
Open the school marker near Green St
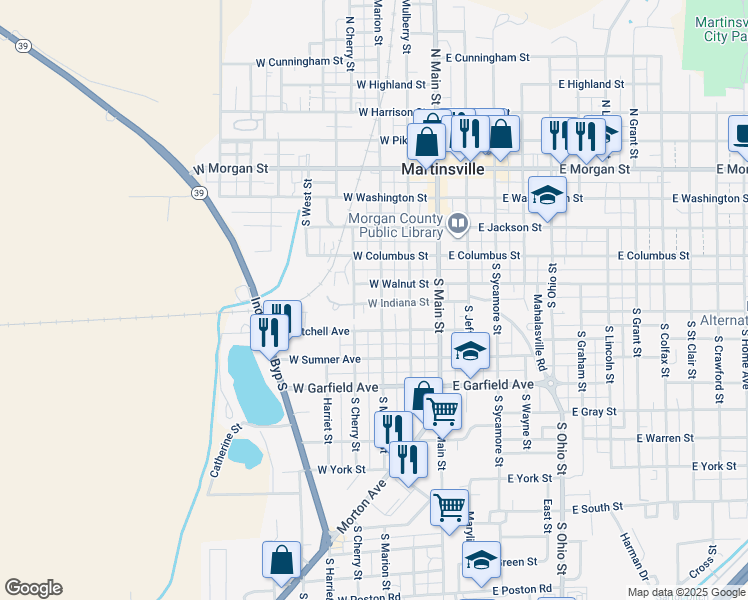click(x=481, y=560)
